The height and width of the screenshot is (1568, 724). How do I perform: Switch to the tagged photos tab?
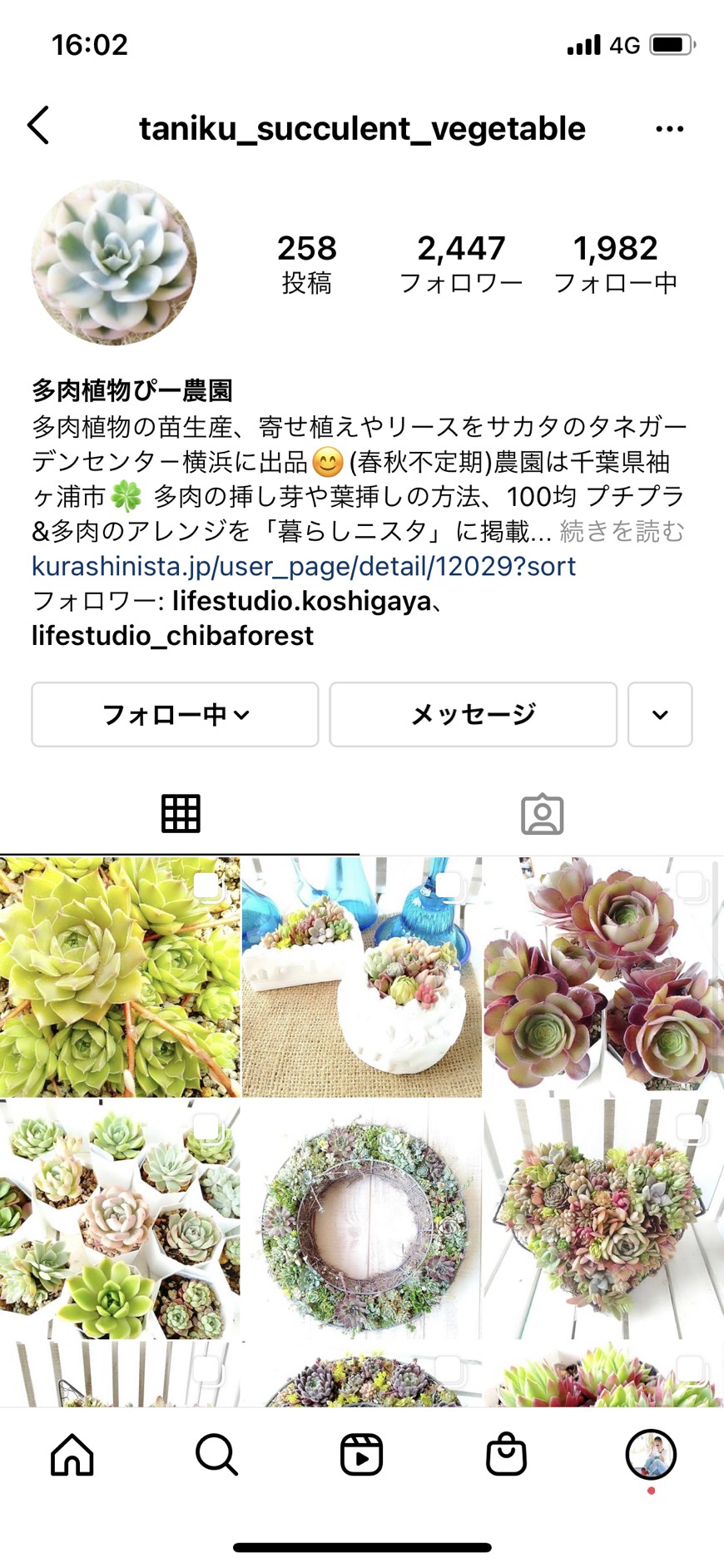point(543,813)
